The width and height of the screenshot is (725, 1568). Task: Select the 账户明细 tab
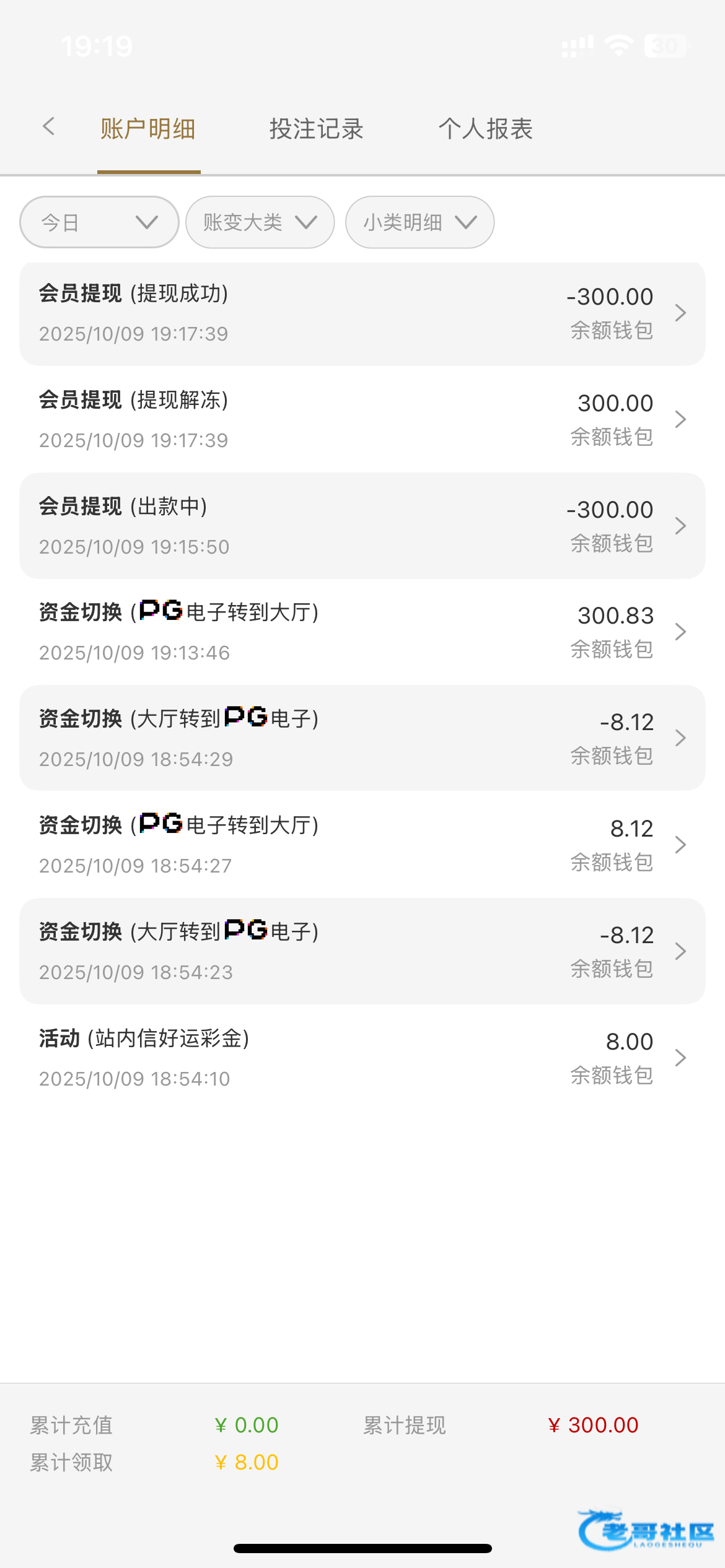[x=148, y=129]
